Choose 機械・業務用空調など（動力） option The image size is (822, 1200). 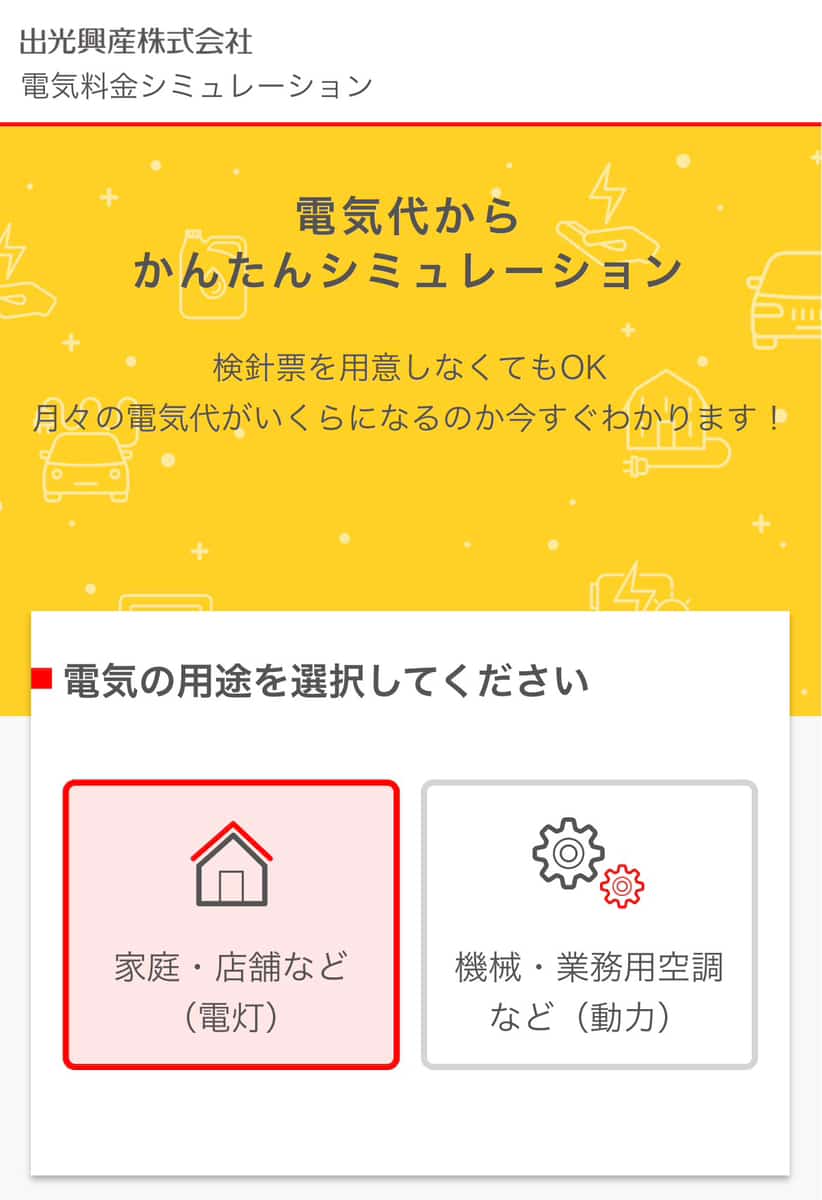pos(589,925)
